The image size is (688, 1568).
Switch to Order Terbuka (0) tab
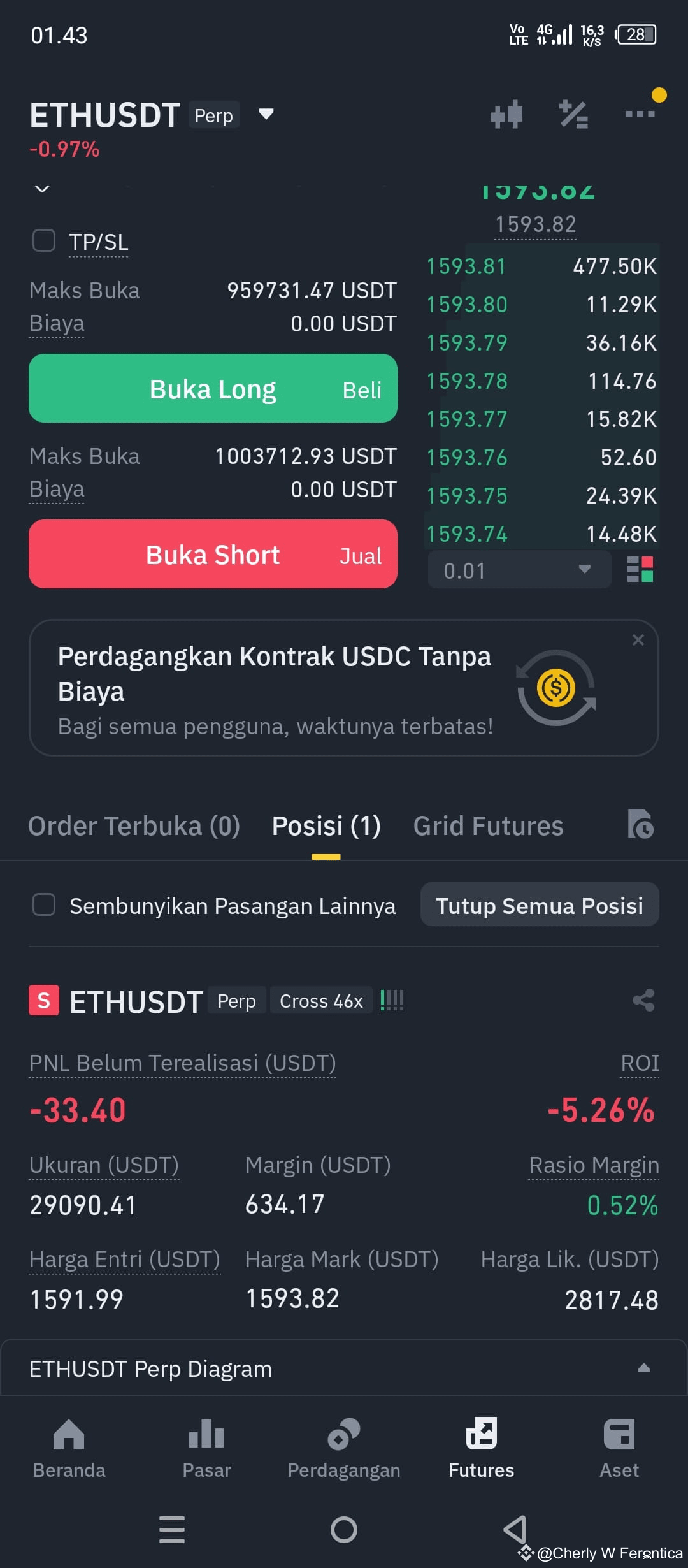pyautogui.click(x=134, y=826)
